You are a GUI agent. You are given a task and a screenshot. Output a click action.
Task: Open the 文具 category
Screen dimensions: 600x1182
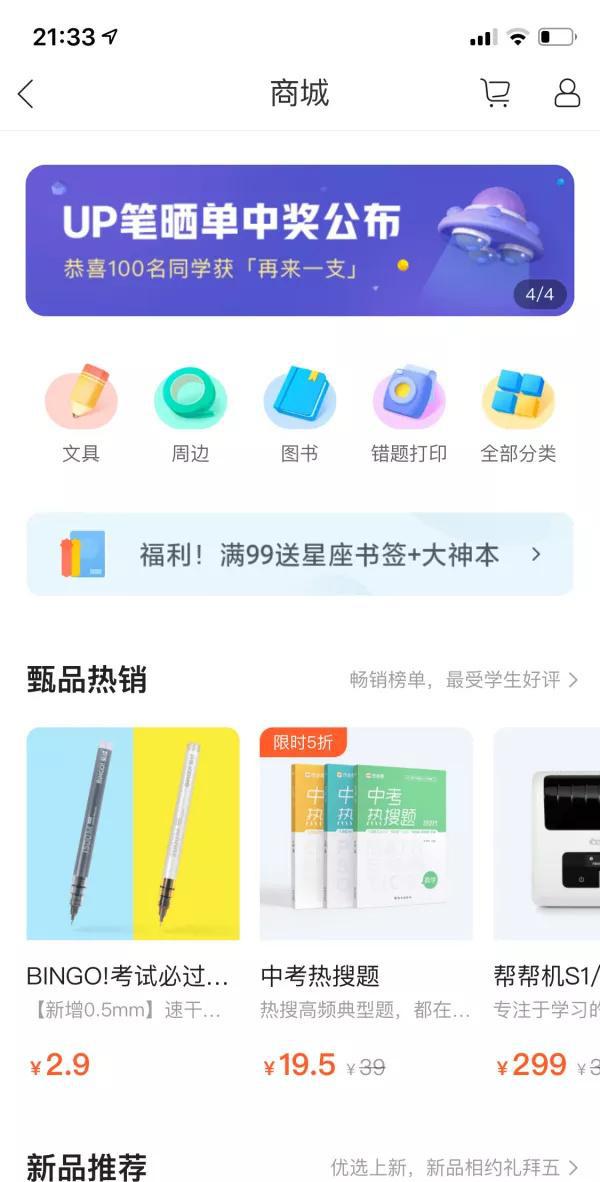(x=81, y=413)
